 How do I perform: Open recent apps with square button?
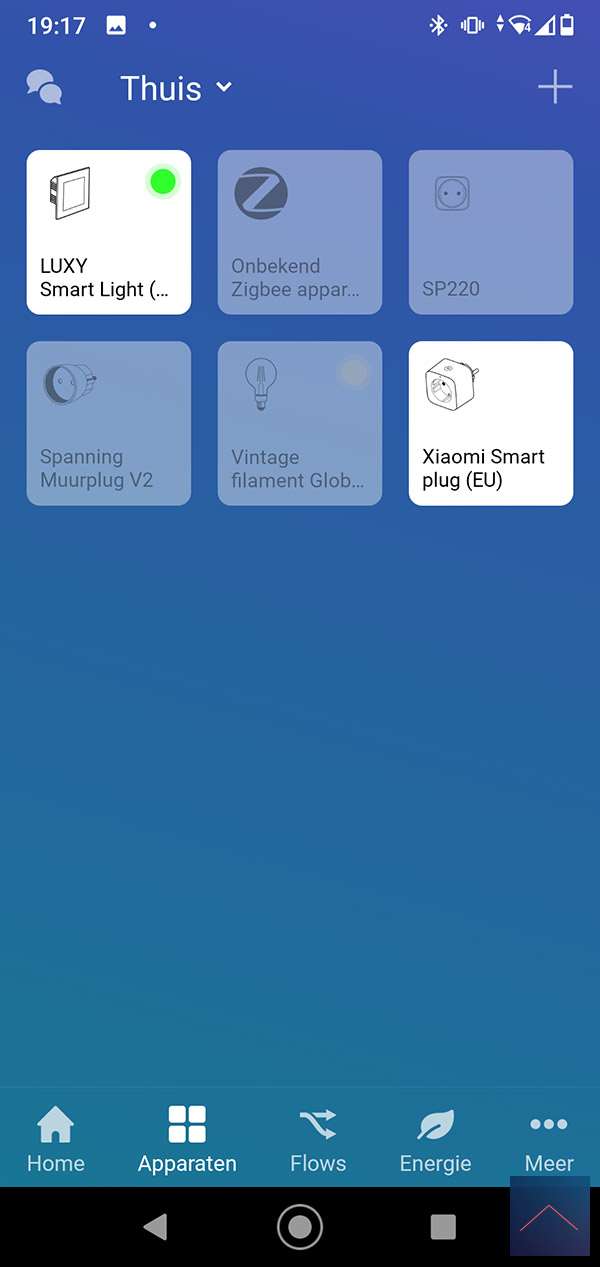pos(443,1227)
